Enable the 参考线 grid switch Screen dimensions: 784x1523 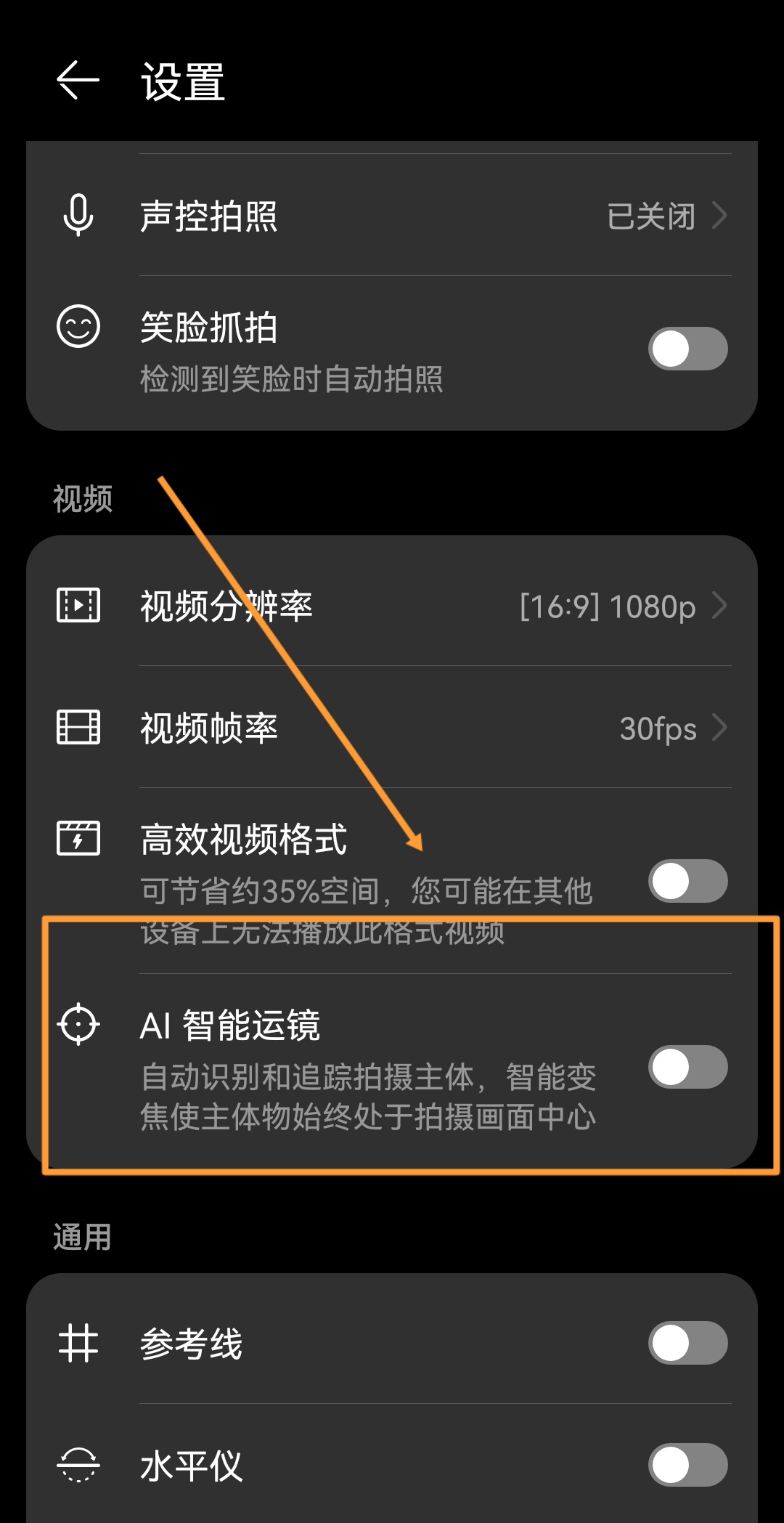[x=687, y=1343]
